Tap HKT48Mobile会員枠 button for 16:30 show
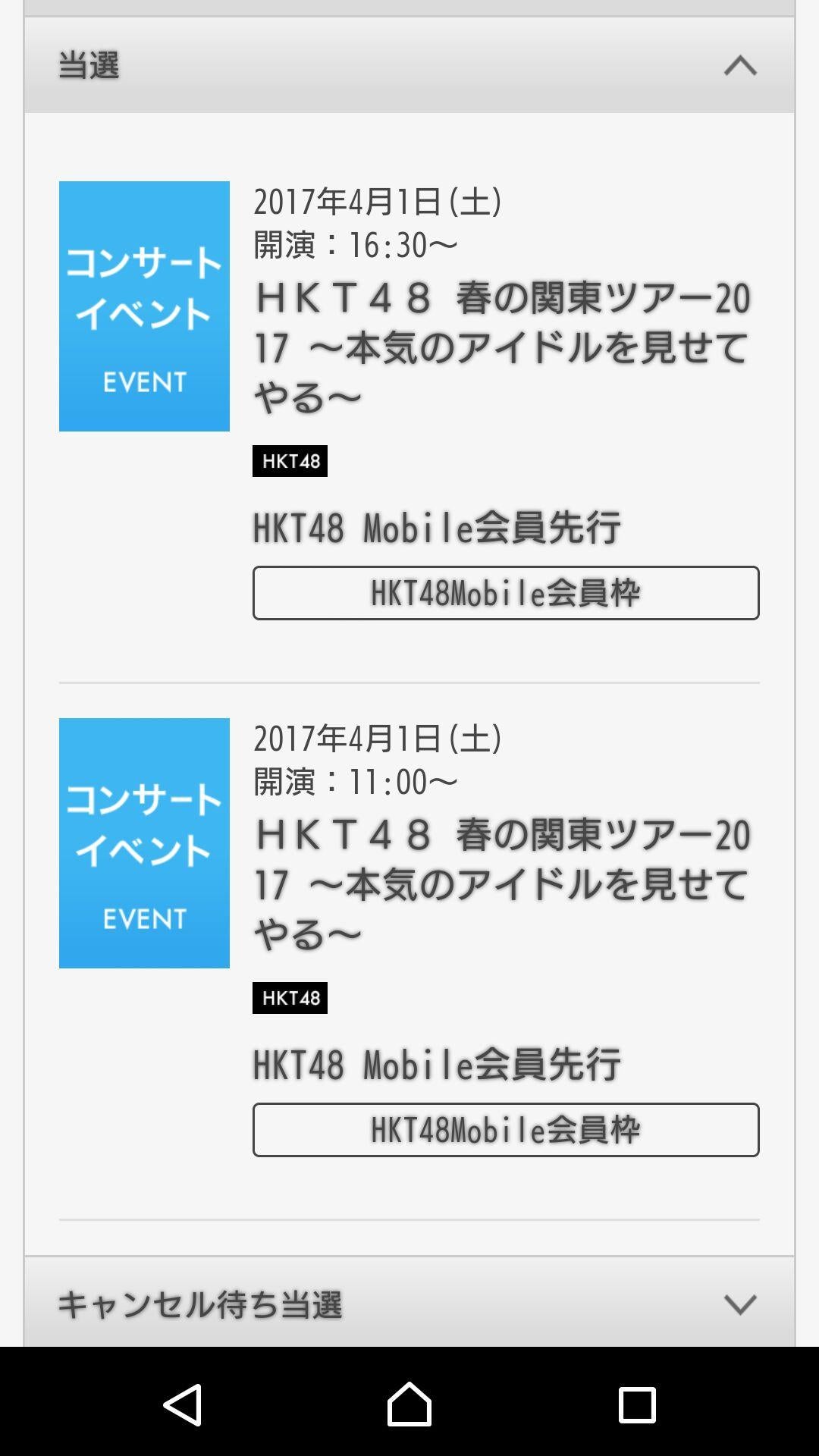819x1456 pixels. [x=506, y=593]
